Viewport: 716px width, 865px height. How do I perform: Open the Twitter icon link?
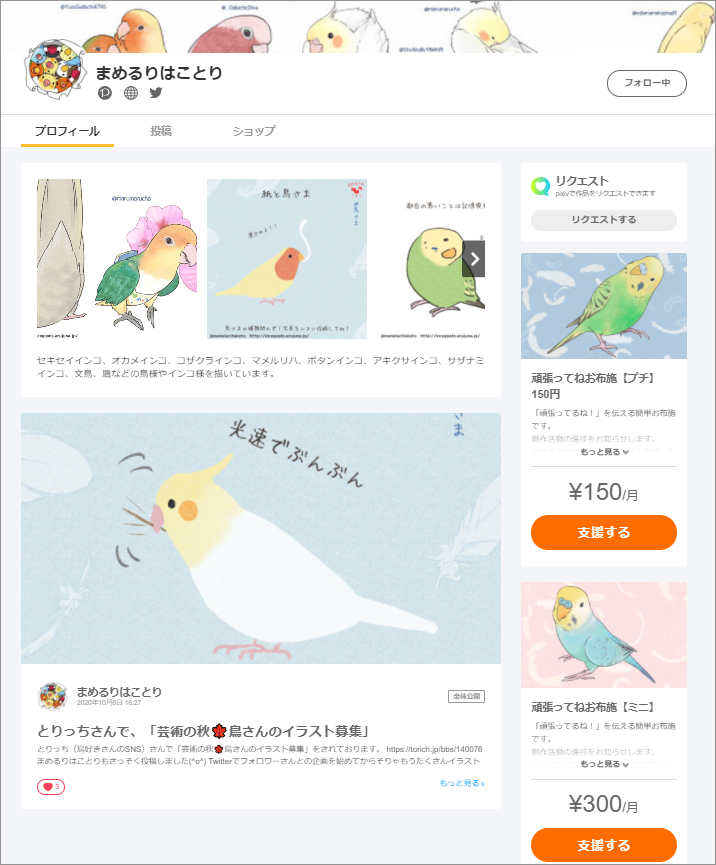pyautogui.click(x=156, y=93)
